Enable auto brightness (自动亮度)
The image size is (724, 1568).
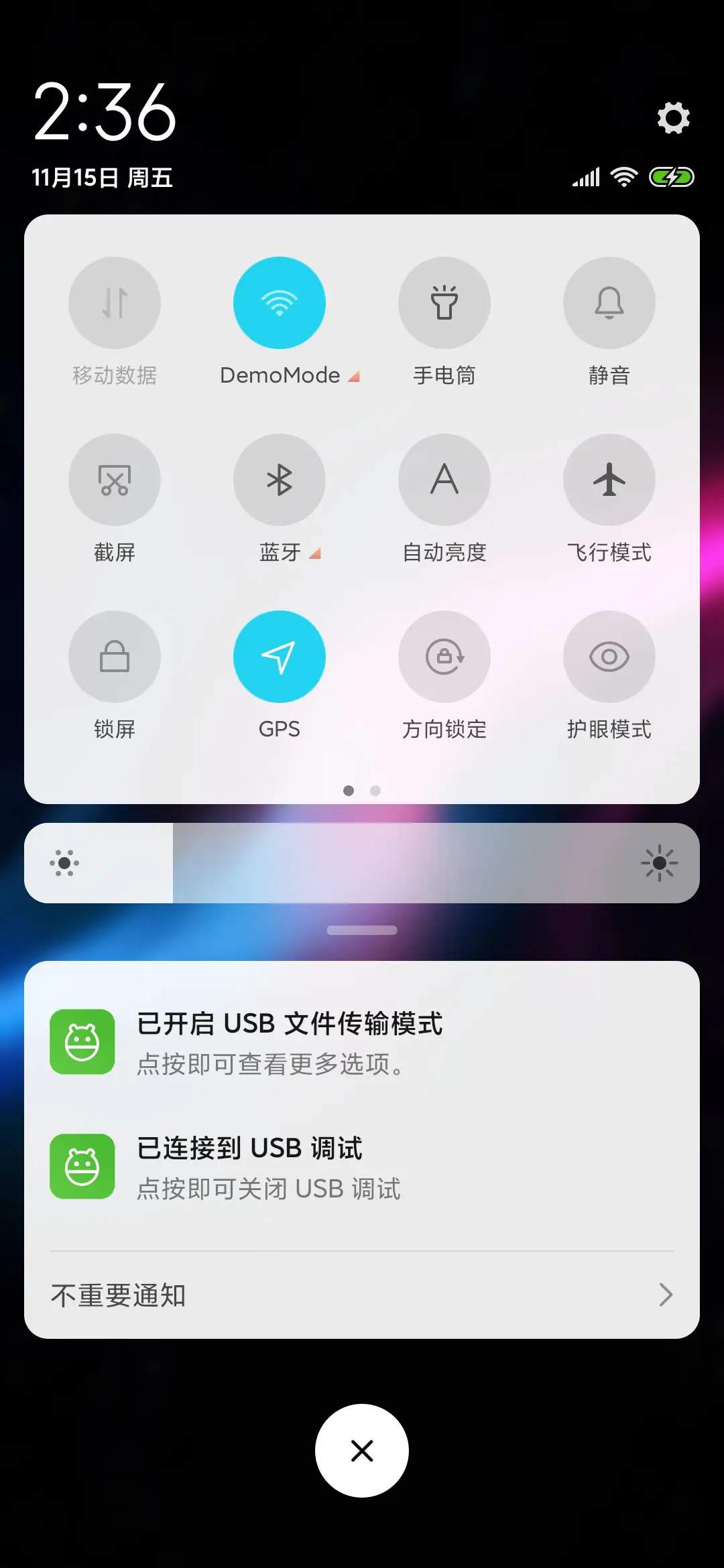[444, 480]
